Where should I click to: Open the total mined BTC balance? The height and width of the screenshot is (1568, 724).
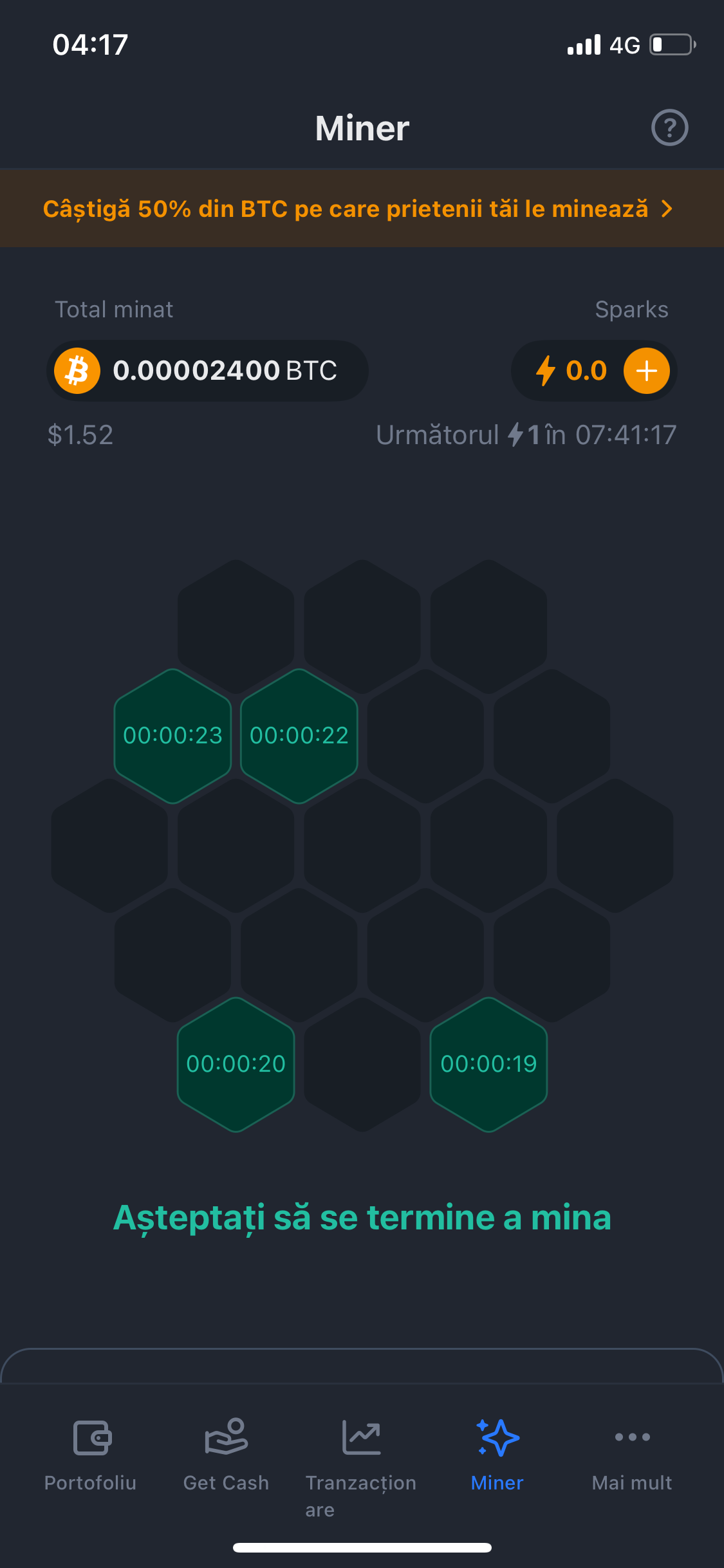pyautogui.click(x=207, y=371)
